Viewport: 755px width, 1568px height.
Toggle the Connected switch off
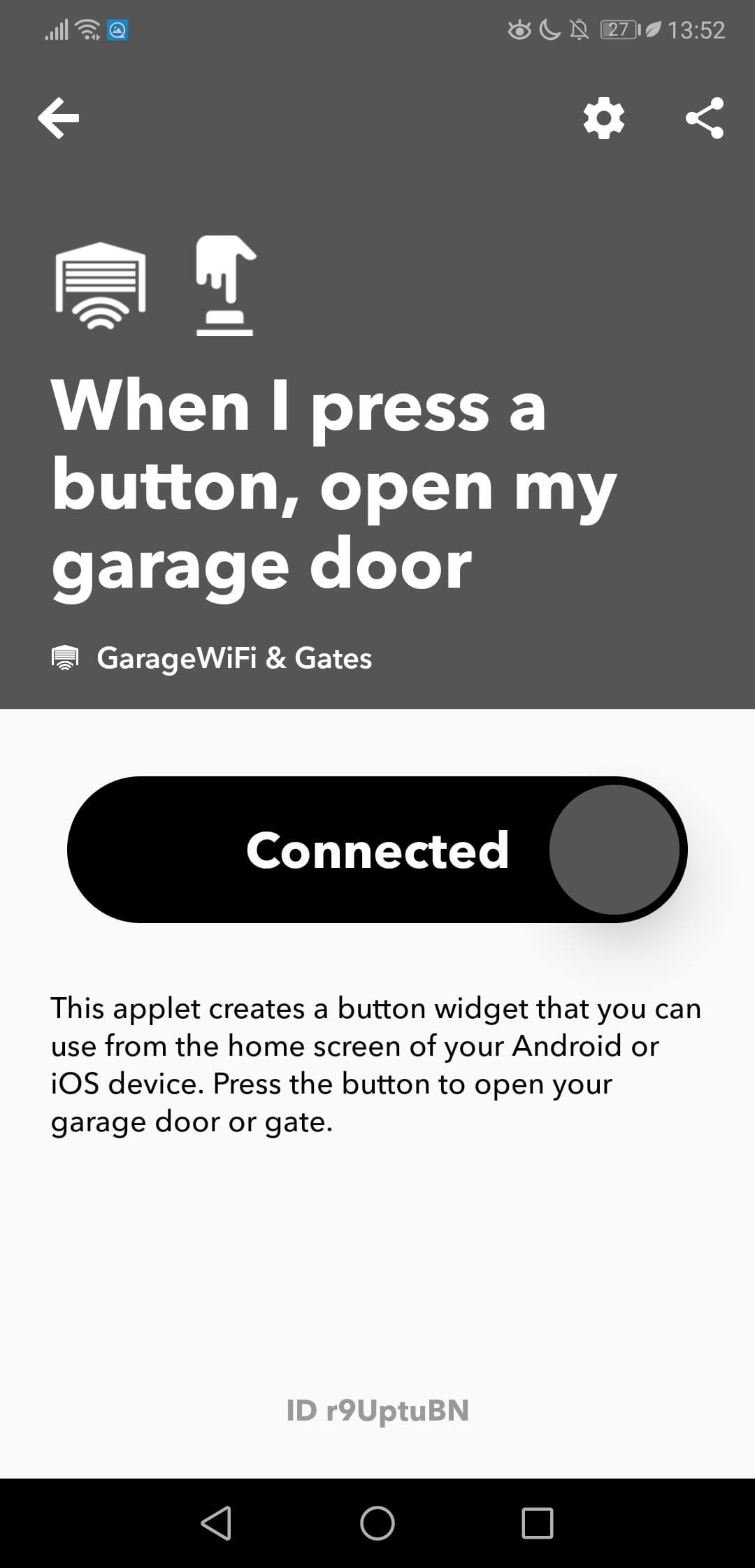point(377,850)
